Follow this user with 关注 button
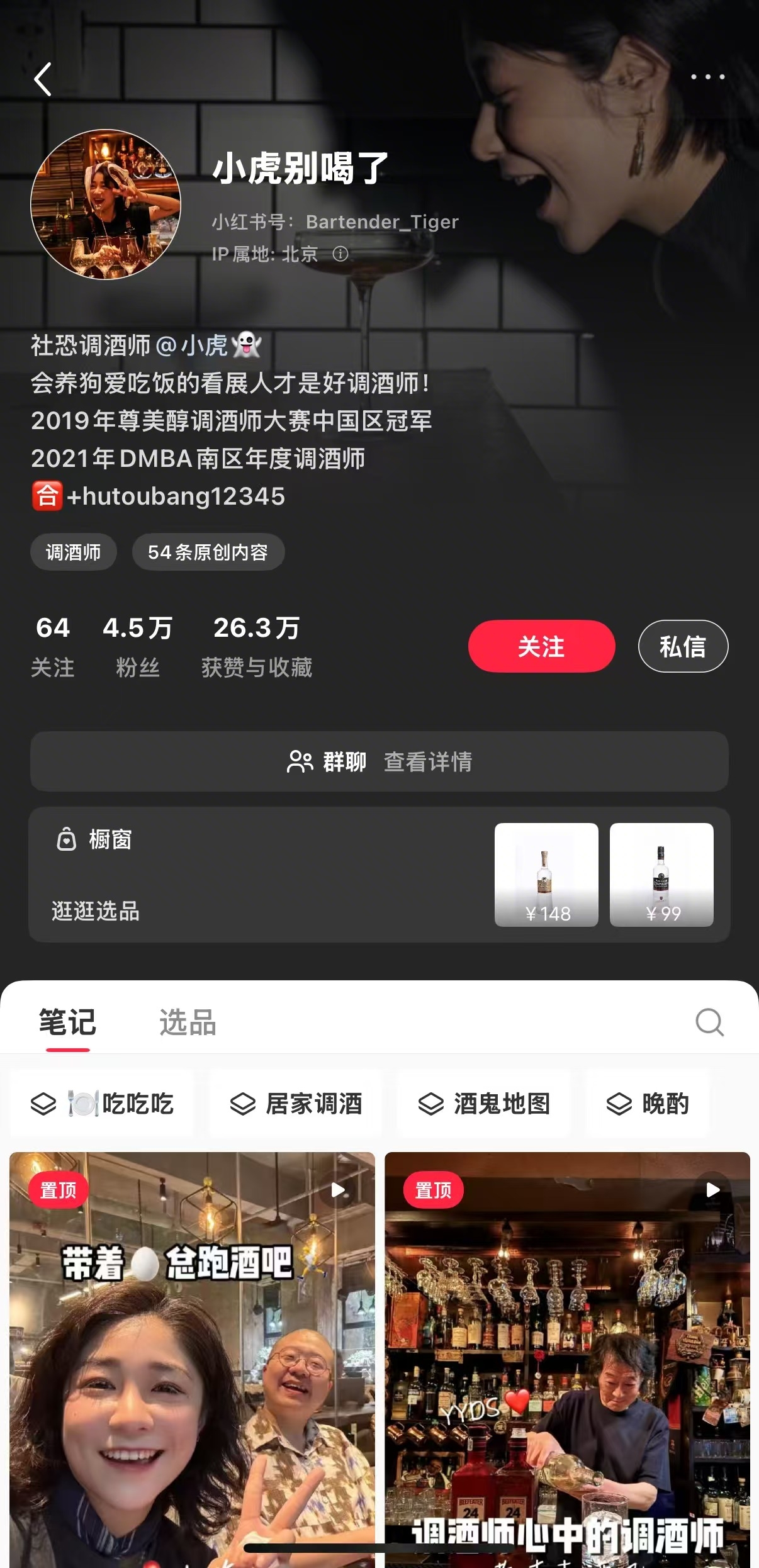759x1568 pixels. (x=541, y=646)
